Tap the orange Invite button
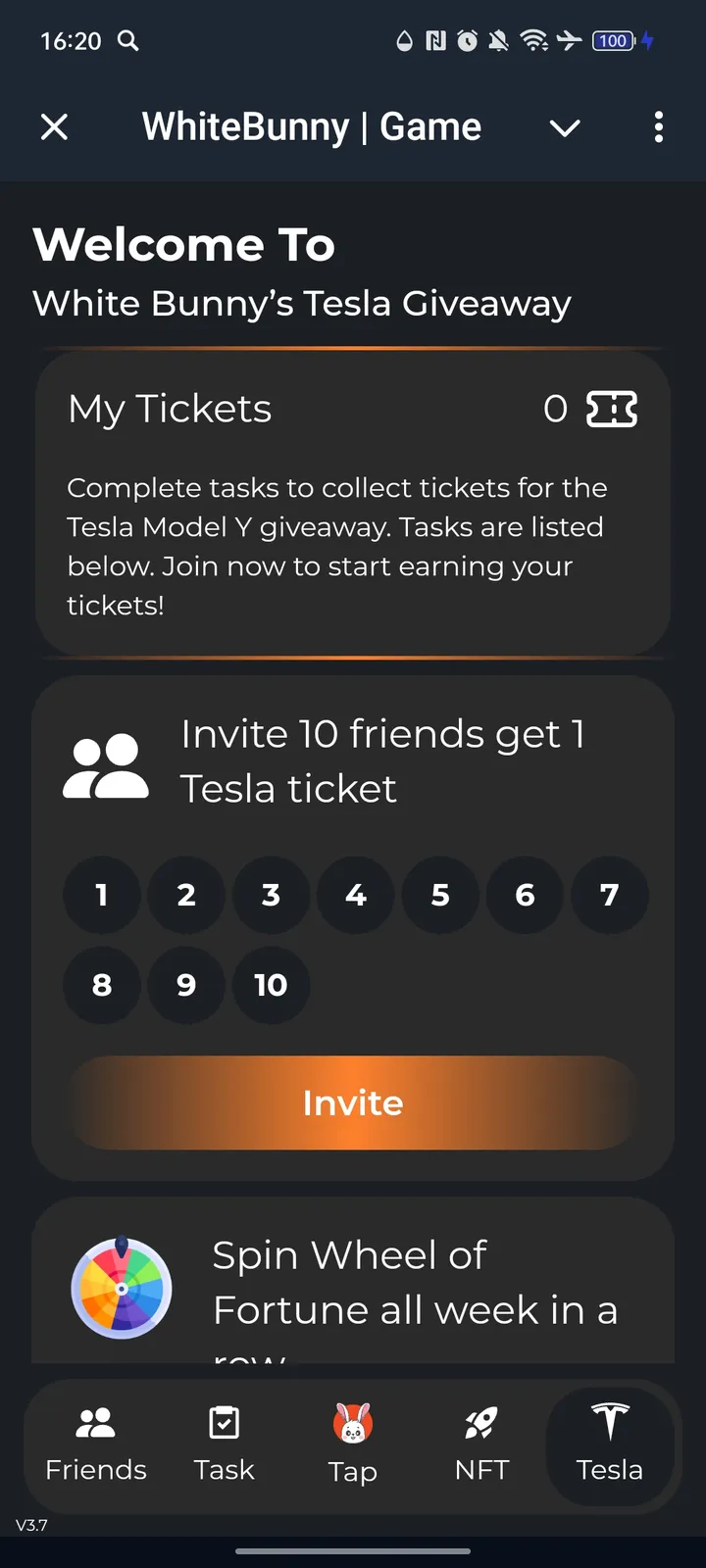Viewport: 706px width, 1568px height. [x=353, y=1102]
